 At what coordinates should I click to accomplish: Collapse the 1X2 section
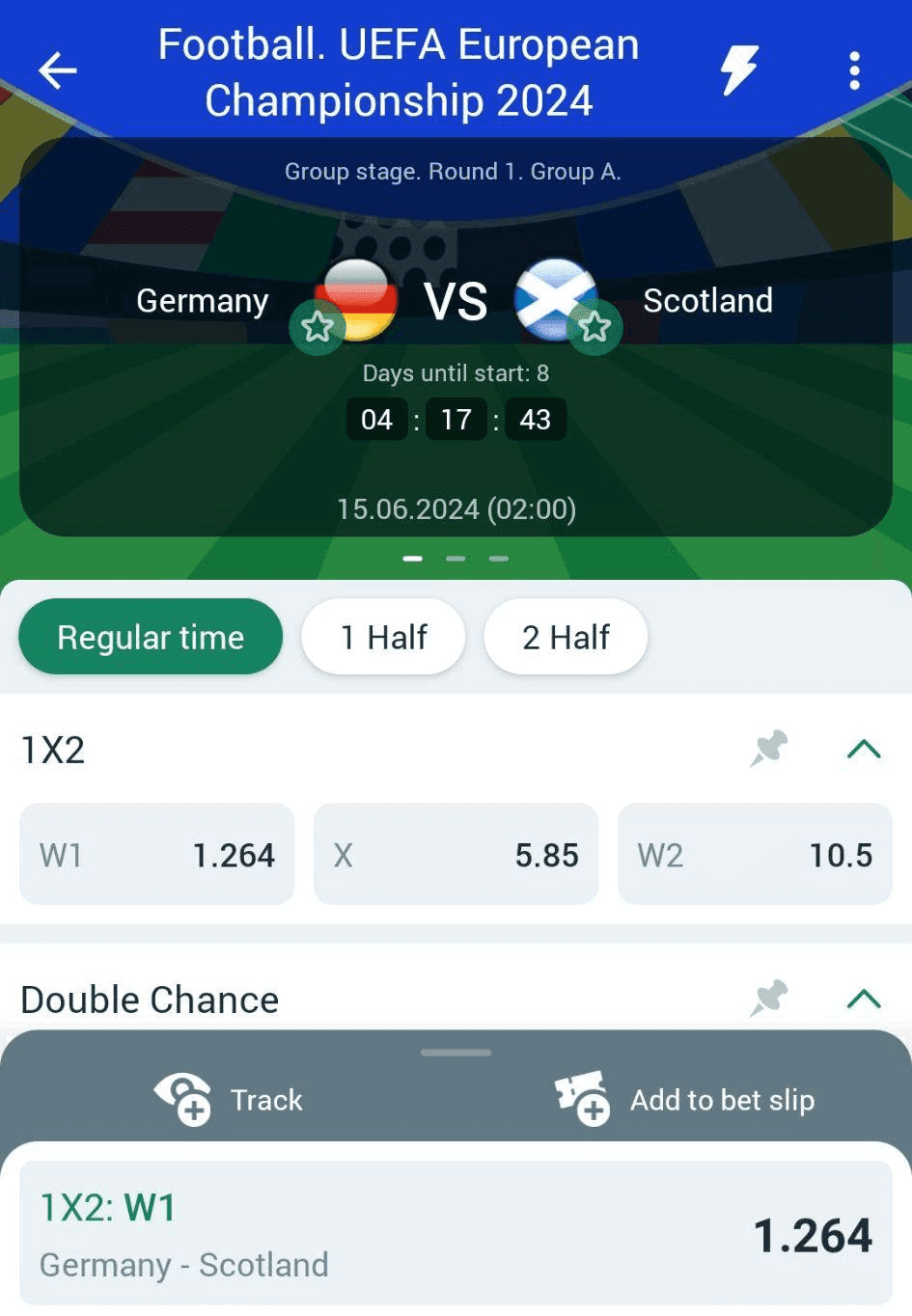[x=864, y=749]
